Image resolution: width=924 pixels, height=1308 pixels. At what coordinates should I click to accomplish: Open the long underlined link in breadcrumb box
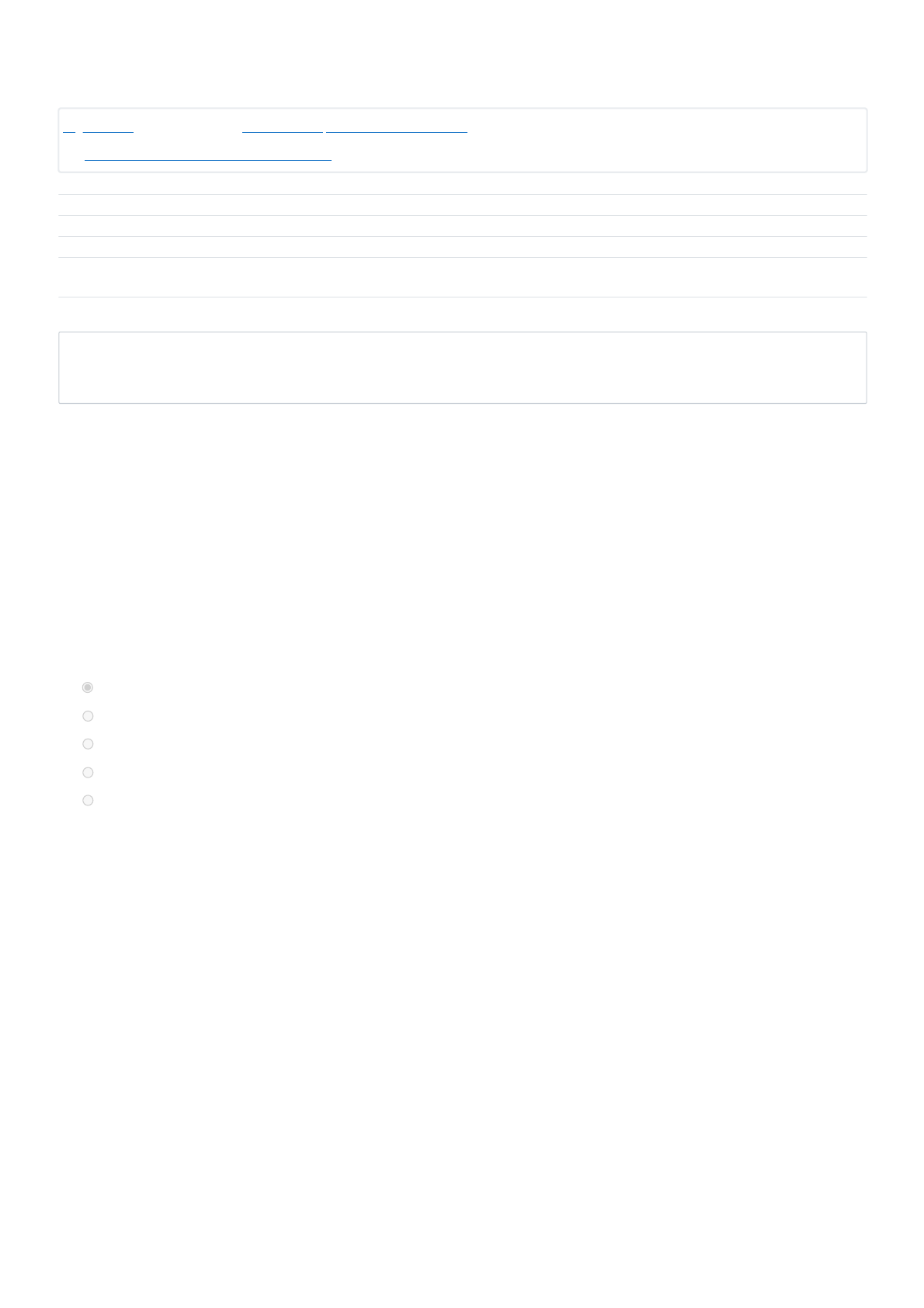click(207, 156)
